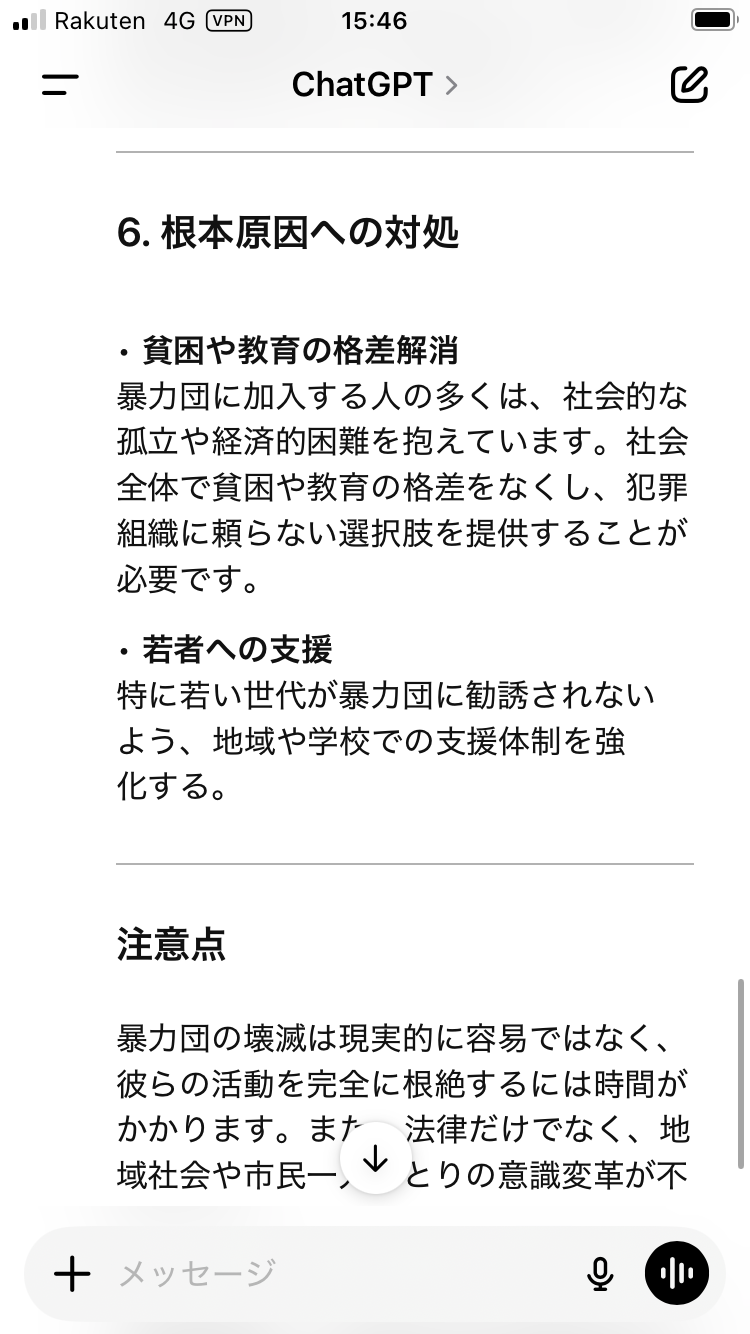Start voice dictation with the microphone
750x1334 pixels.
pos(599,1273)
